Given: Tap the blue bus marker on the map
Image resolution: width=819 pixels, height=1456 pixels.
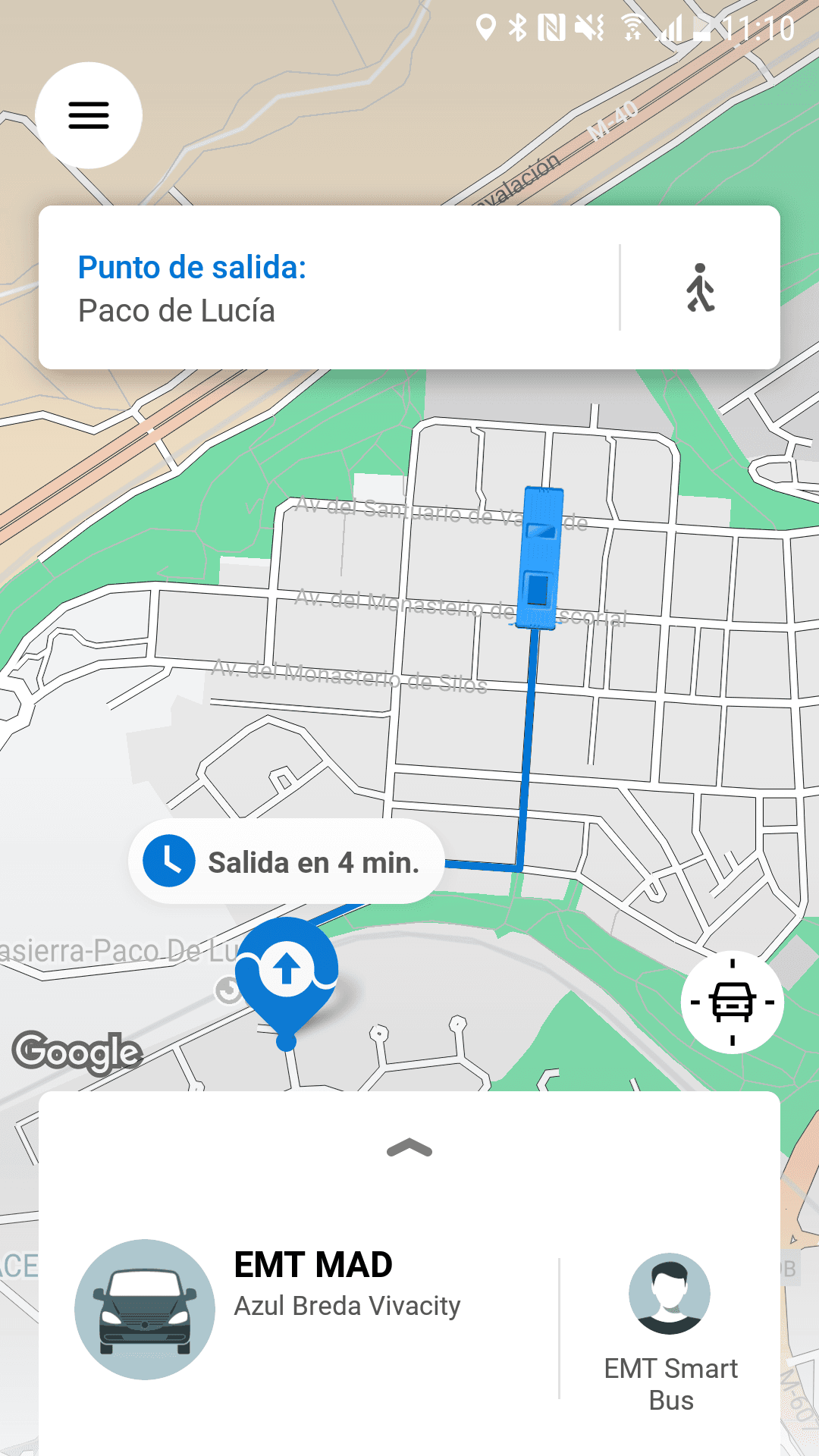Looking at the screenshot, I should point(541,559).
